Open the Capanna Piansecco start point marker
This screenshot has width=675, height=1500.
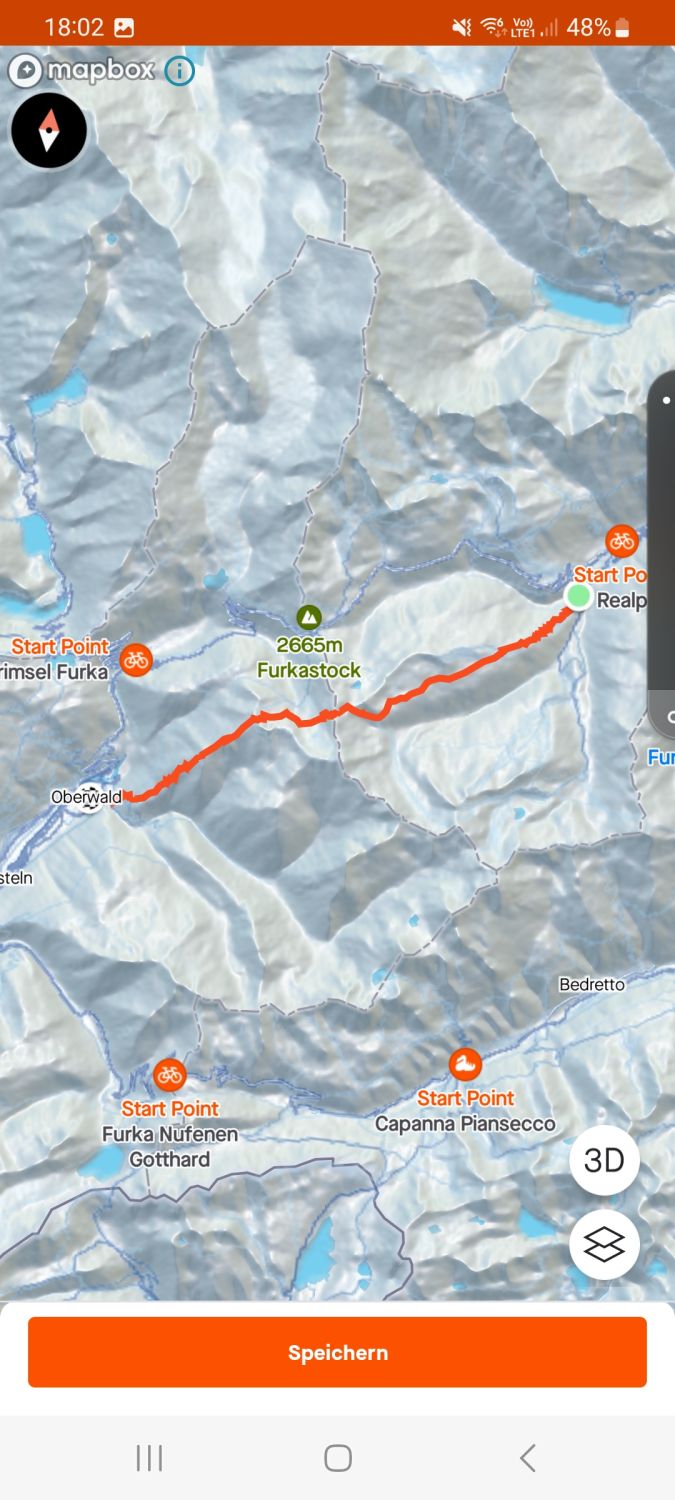[x=464, y=1064]
